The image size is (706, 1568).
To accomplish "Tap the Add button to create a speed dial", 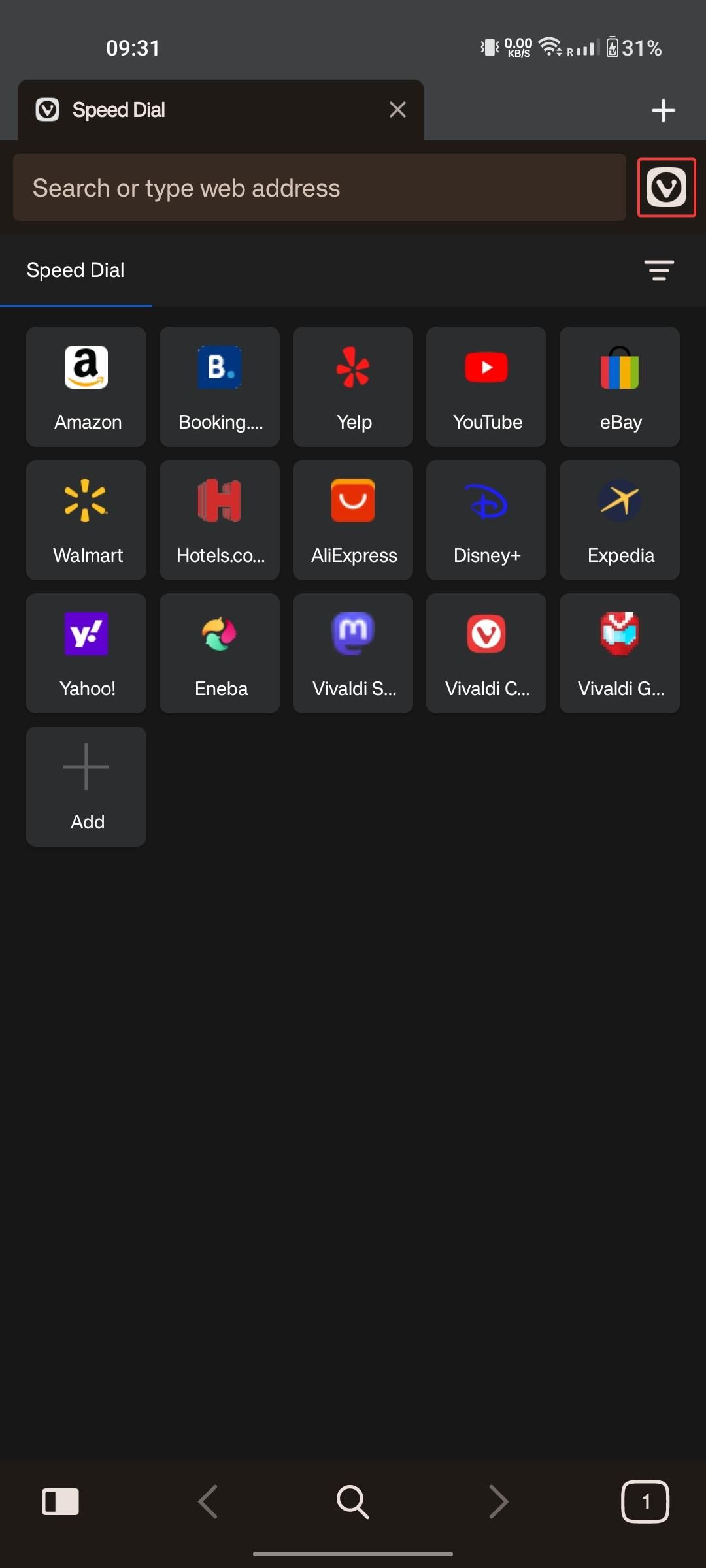I will tap(86, 787).
